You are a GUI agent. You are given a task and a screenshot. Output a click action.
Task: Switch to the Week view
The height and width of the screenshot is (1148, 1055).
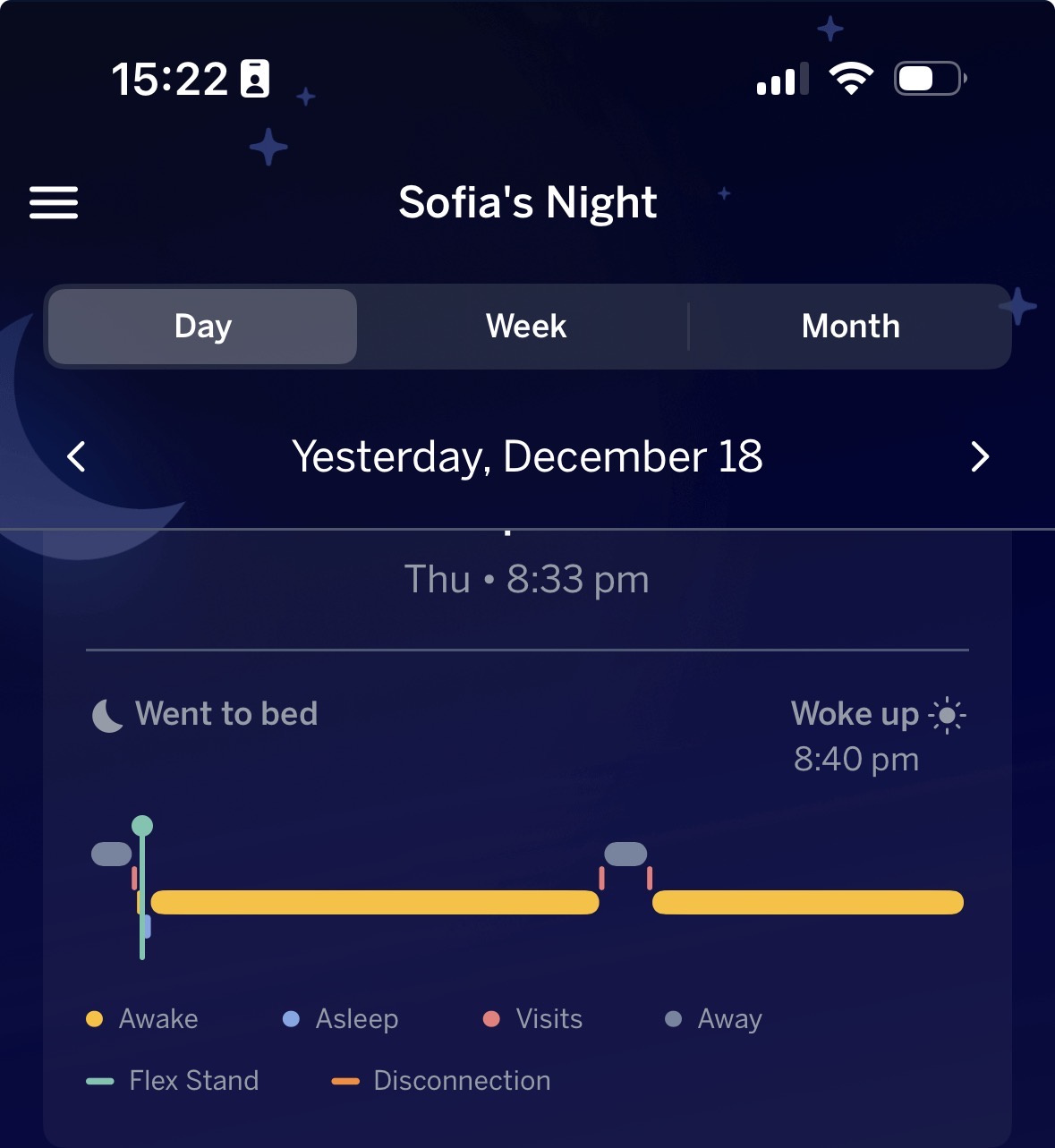pyautogui.click(x=526, y=327)
